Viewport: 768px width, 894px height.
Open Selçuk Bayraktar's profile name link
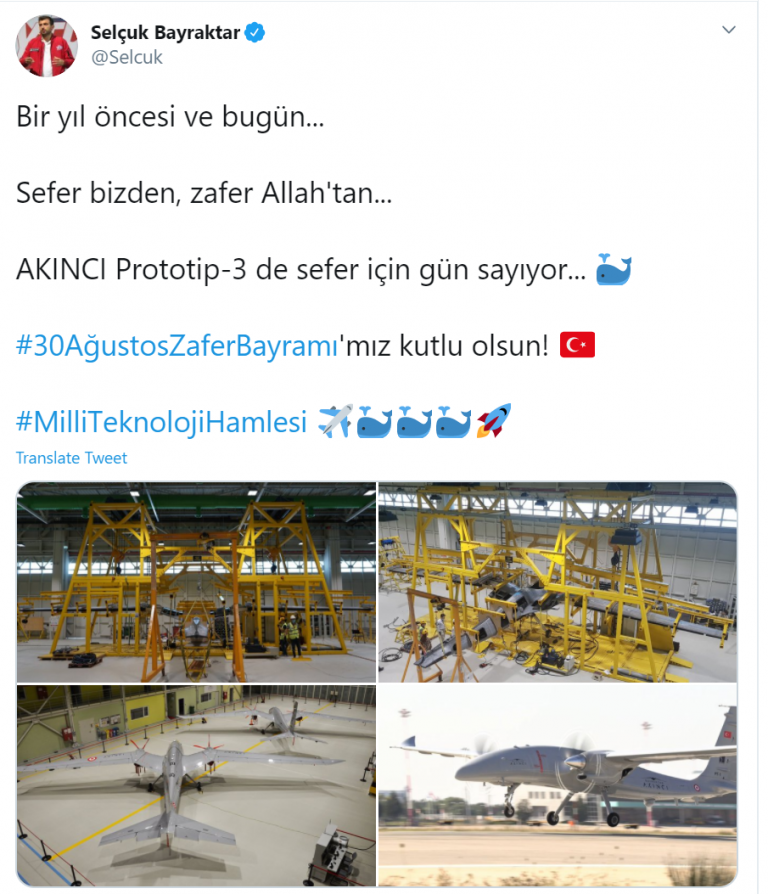click(x=165, y=32)
